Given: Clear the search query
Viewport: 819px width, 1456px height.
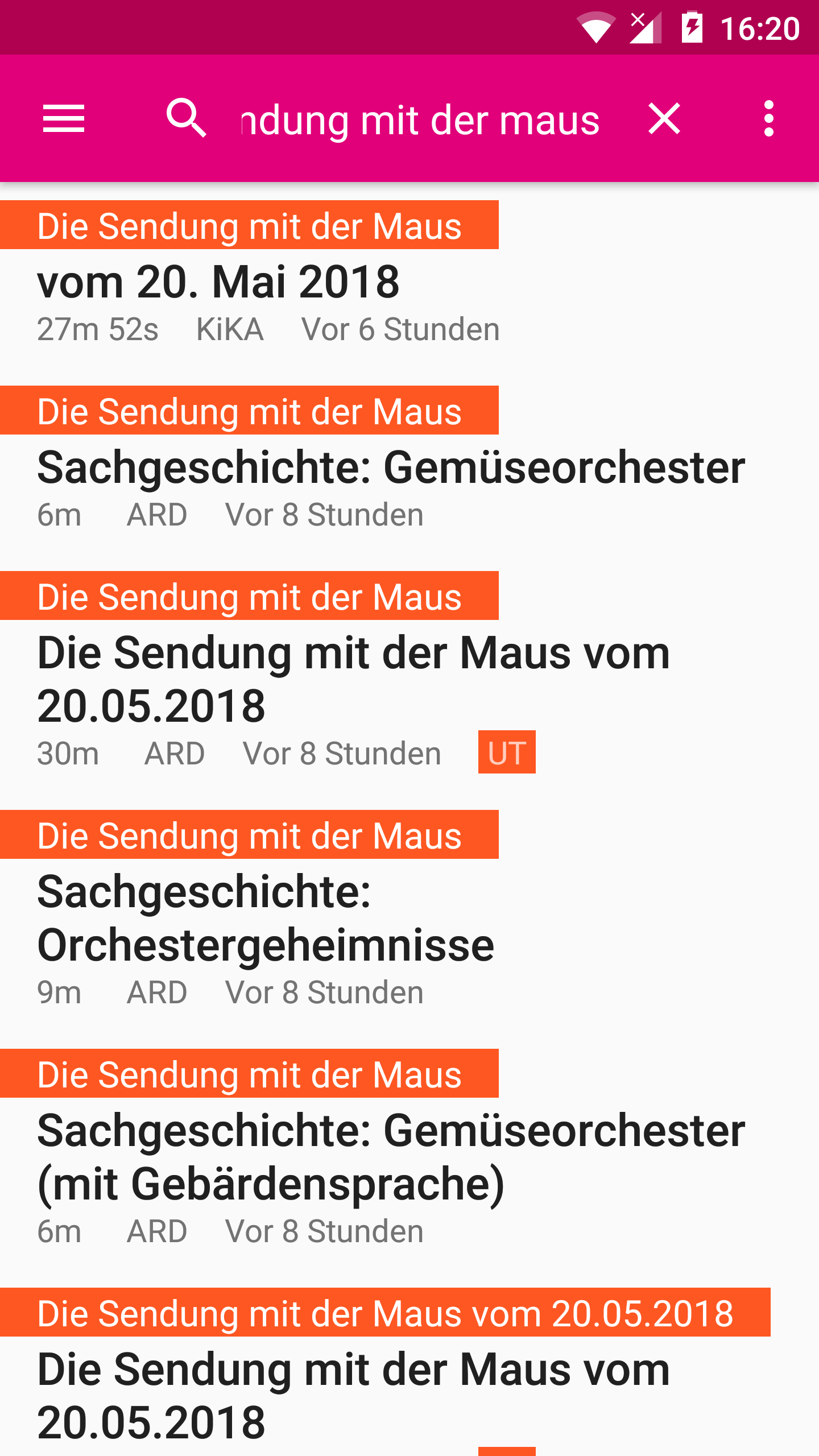Looking at the screenshot, I should click(664, 119).
